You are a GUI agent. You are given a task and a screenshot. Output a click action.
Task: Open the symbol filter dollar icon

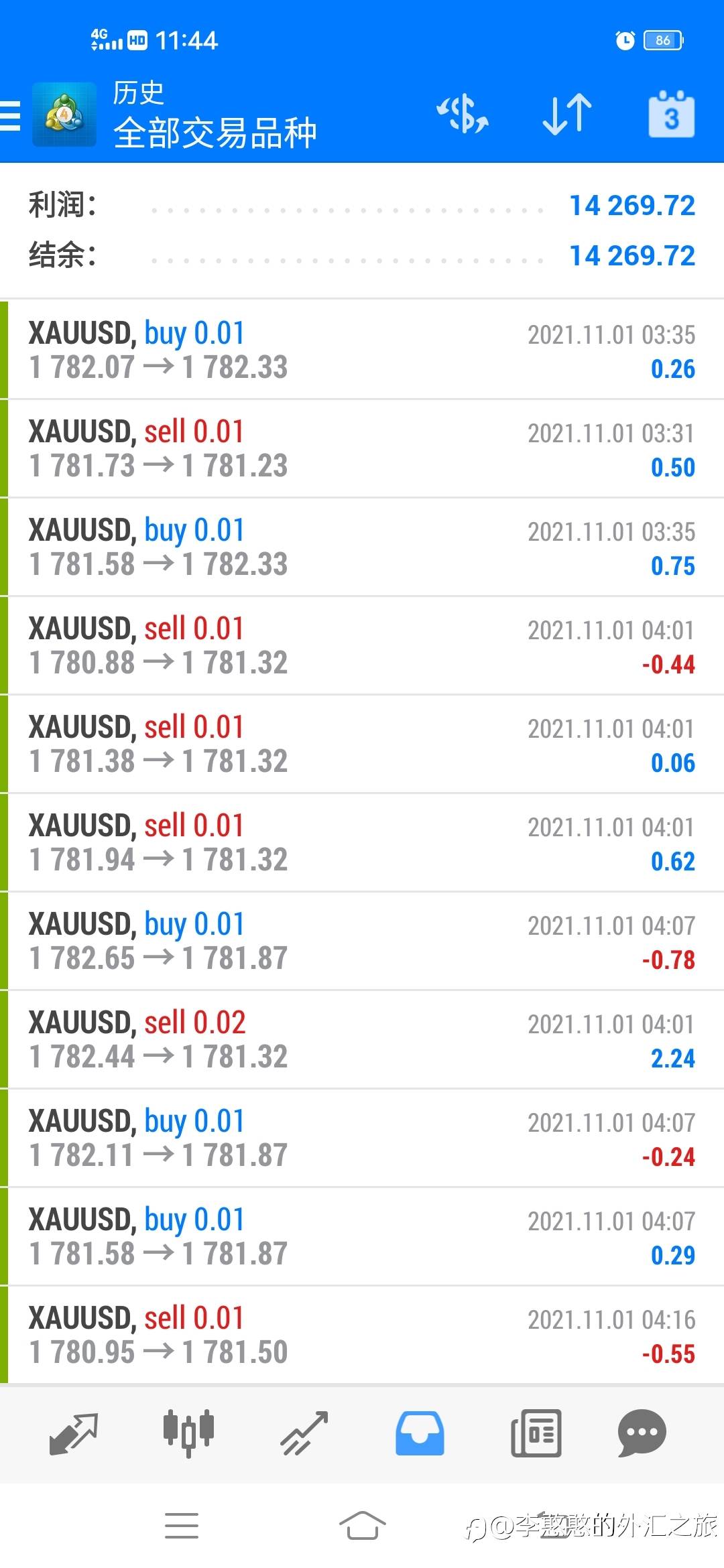[x=463, y=114]
